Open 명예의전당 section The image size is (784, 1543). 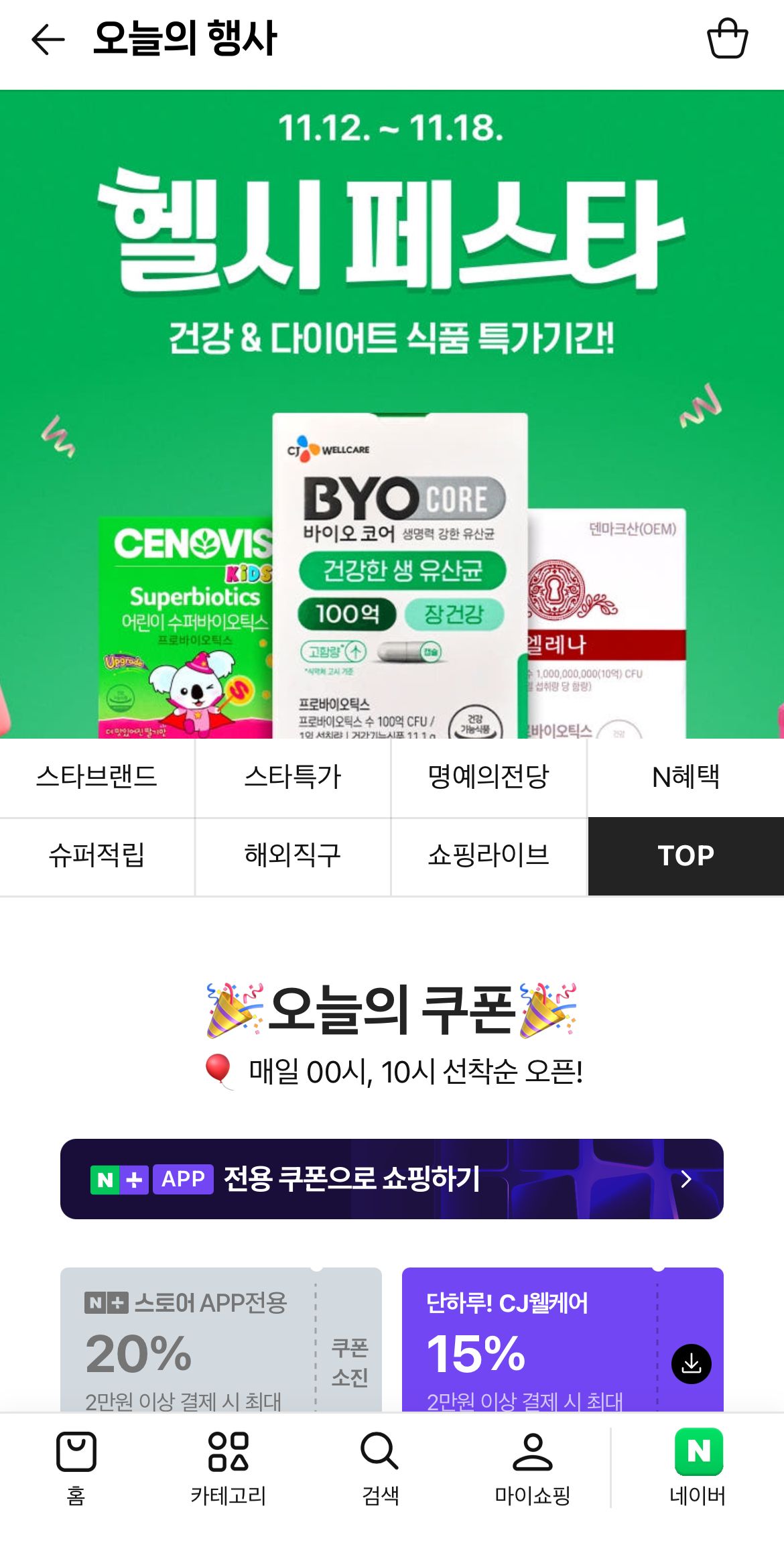[488, 778]
